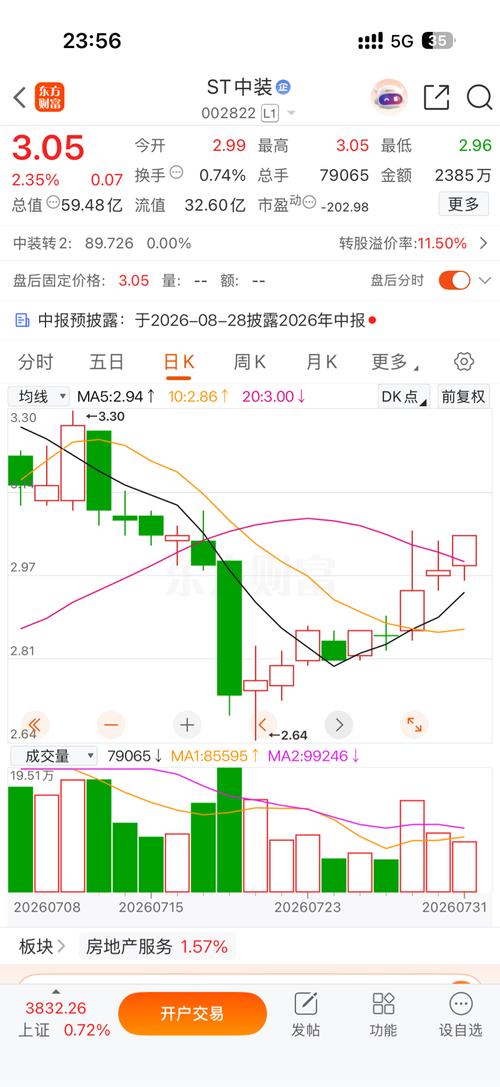
Task: Expand the chart to full screen
Action: [x=415, y=725]
